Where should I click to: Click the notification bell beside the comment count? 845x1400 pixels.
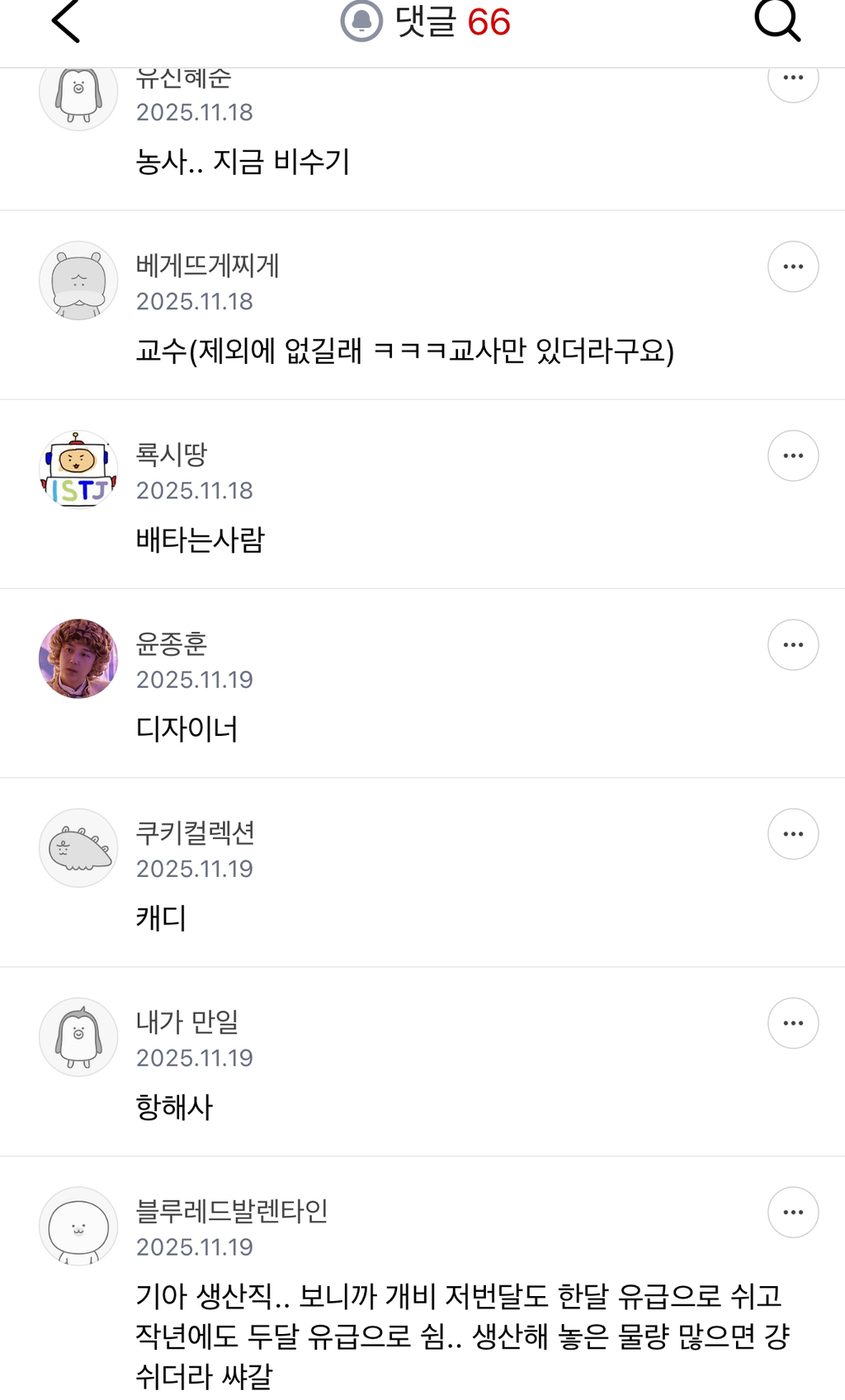click(361, 22)
